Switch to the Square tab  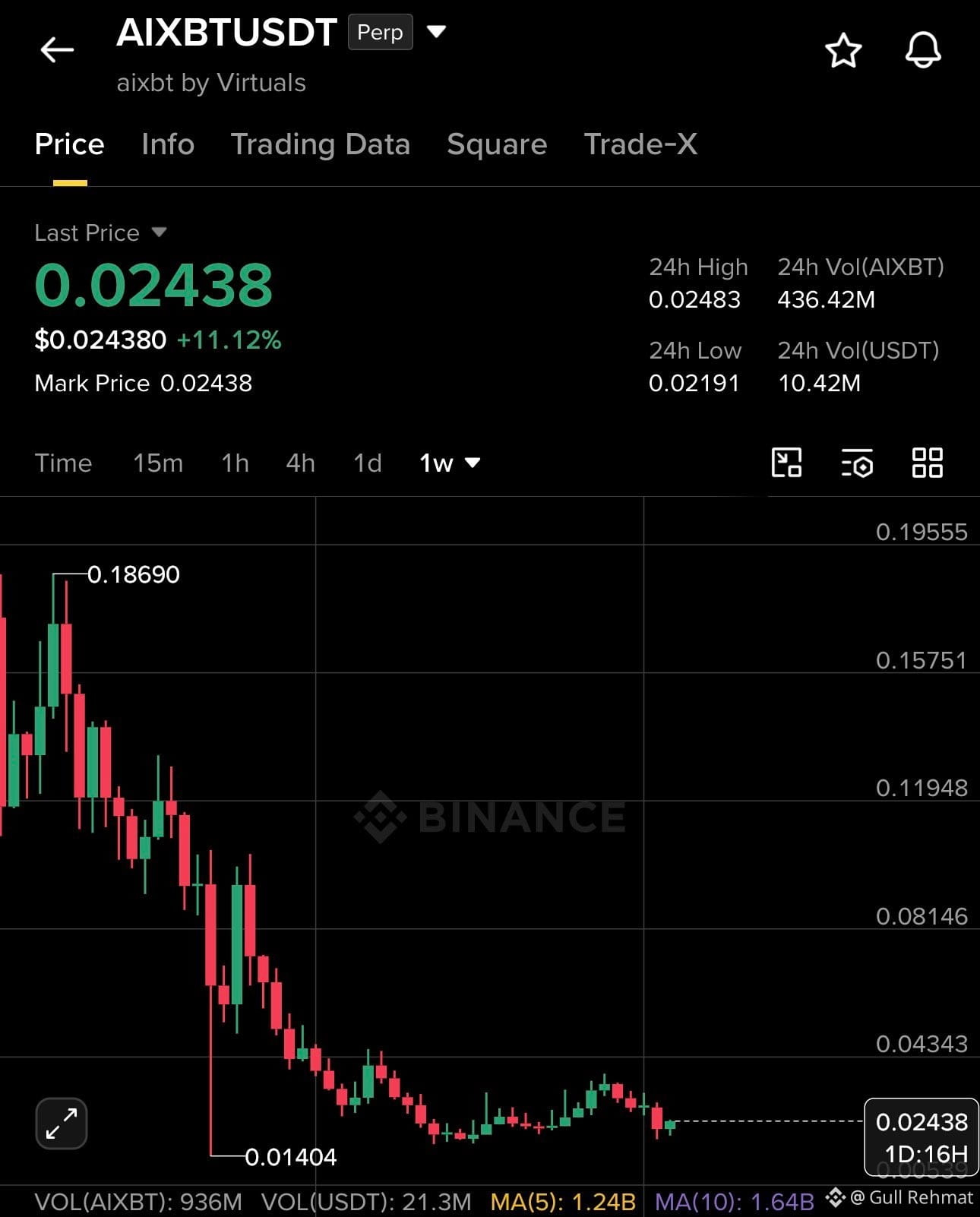point(497,144)
